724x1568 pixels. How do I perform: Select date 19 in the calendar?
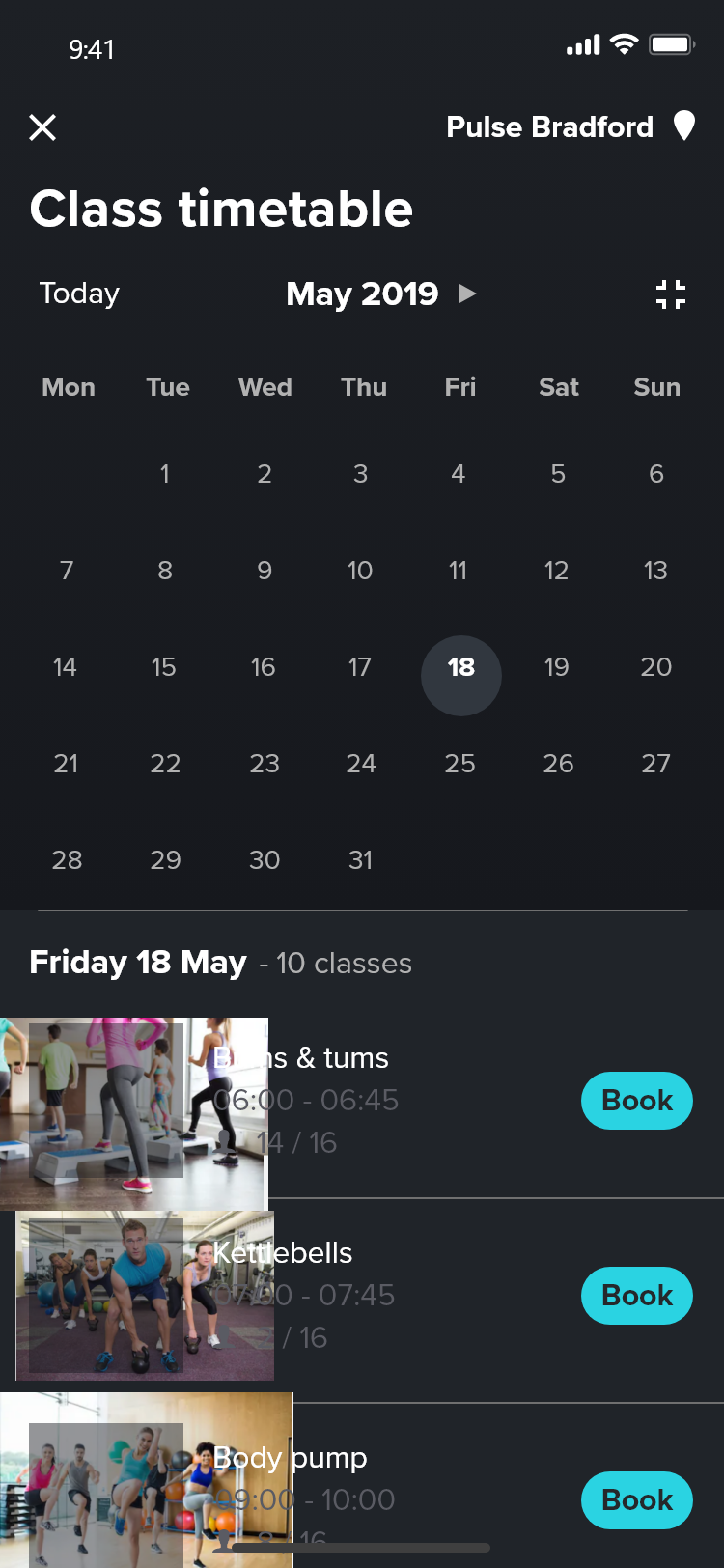pyautogui.click(x=556, y=667)
